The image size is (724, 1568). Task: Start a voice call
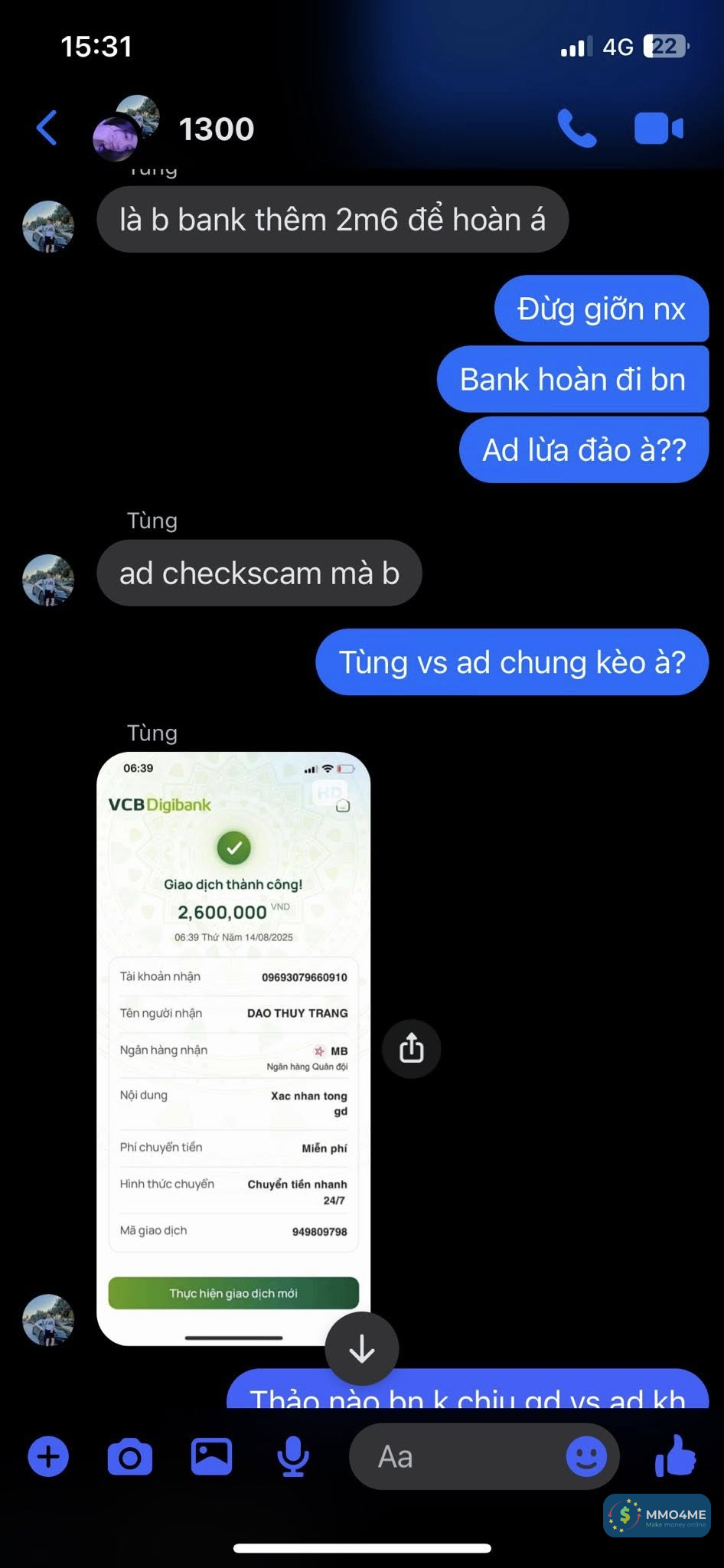[576, 129]
